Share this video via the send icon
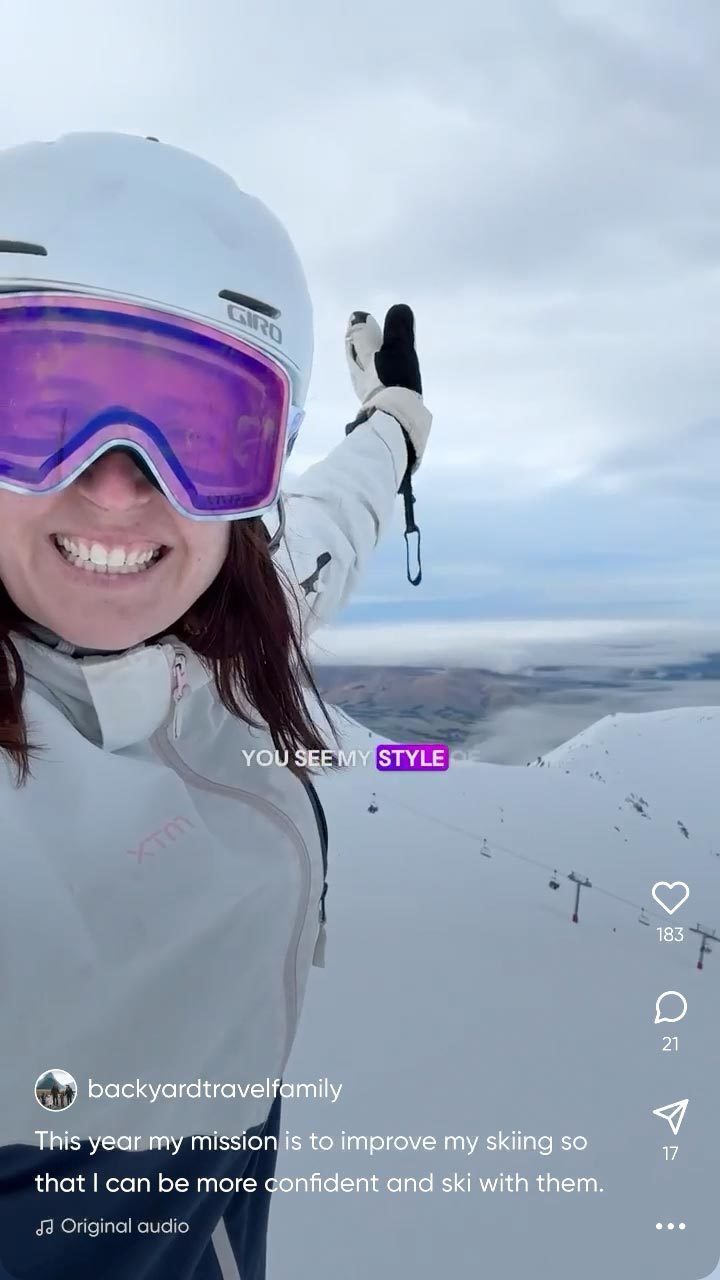The width and height of the screenshot is (720, 1280). click(670, 1116)
